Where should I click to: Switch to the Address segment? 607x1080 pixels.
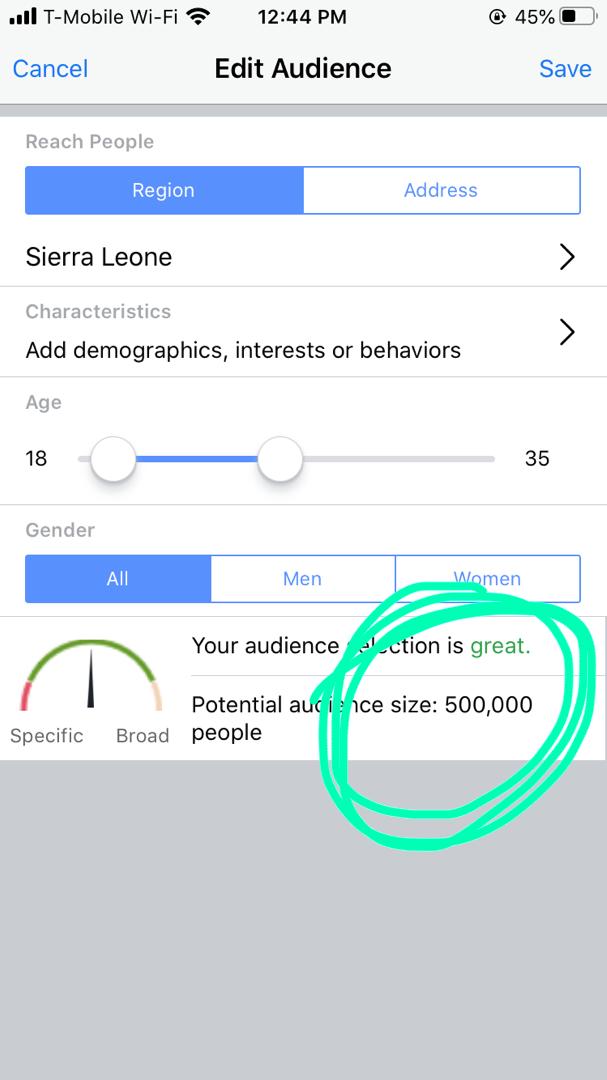[x=441, y=190]
